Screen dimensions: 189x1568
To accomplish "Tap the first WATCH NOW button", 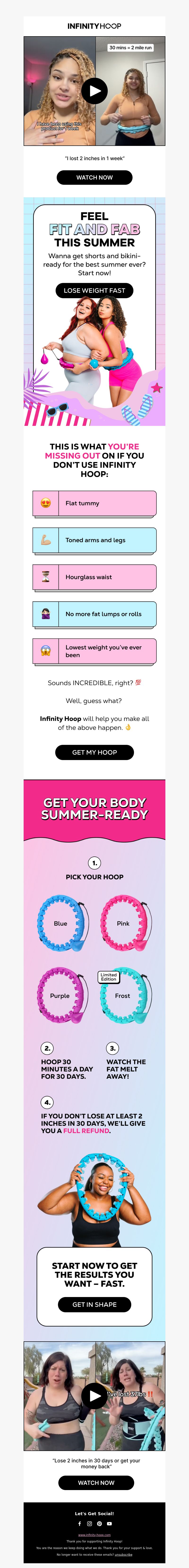I will tap(94, 178).
